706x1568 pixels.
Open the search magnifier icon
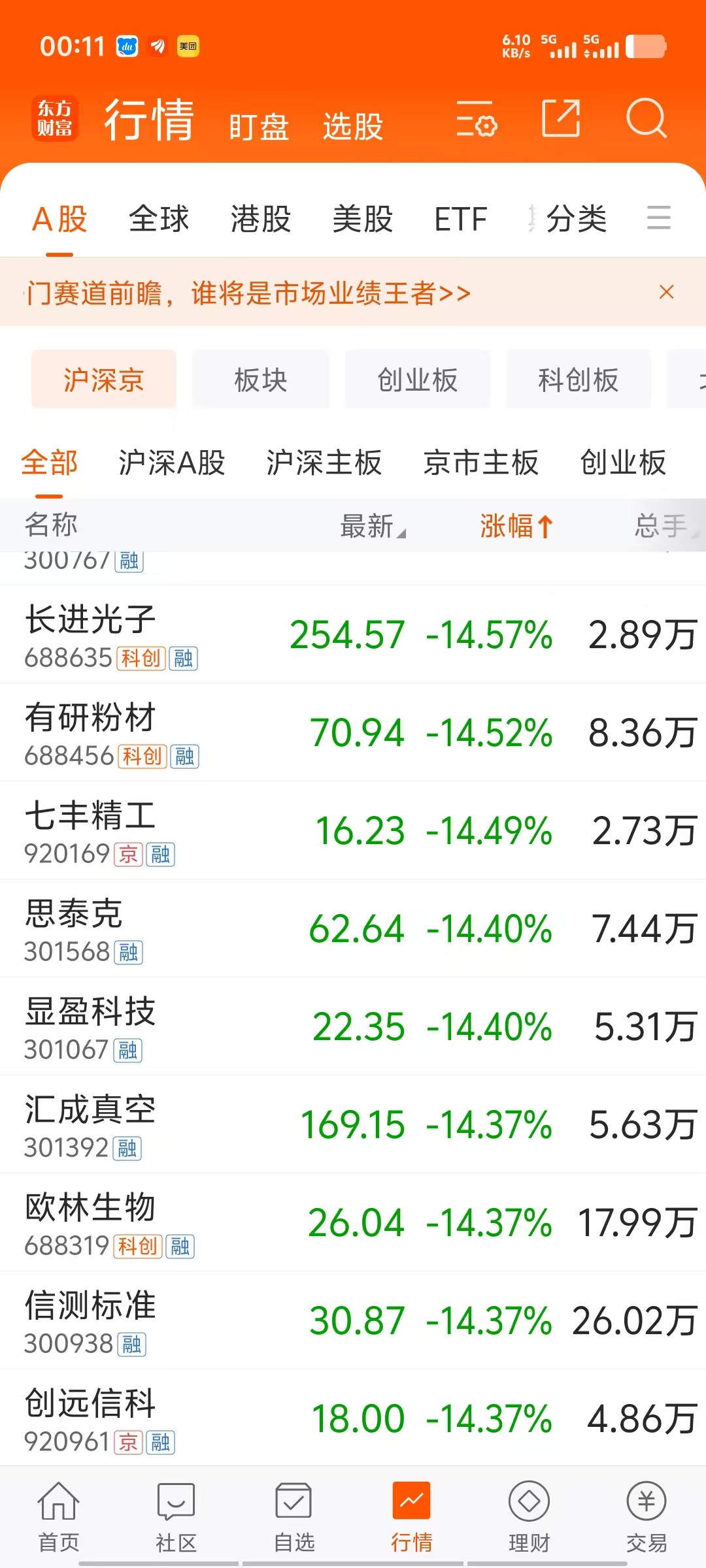[x=646, y=118]
